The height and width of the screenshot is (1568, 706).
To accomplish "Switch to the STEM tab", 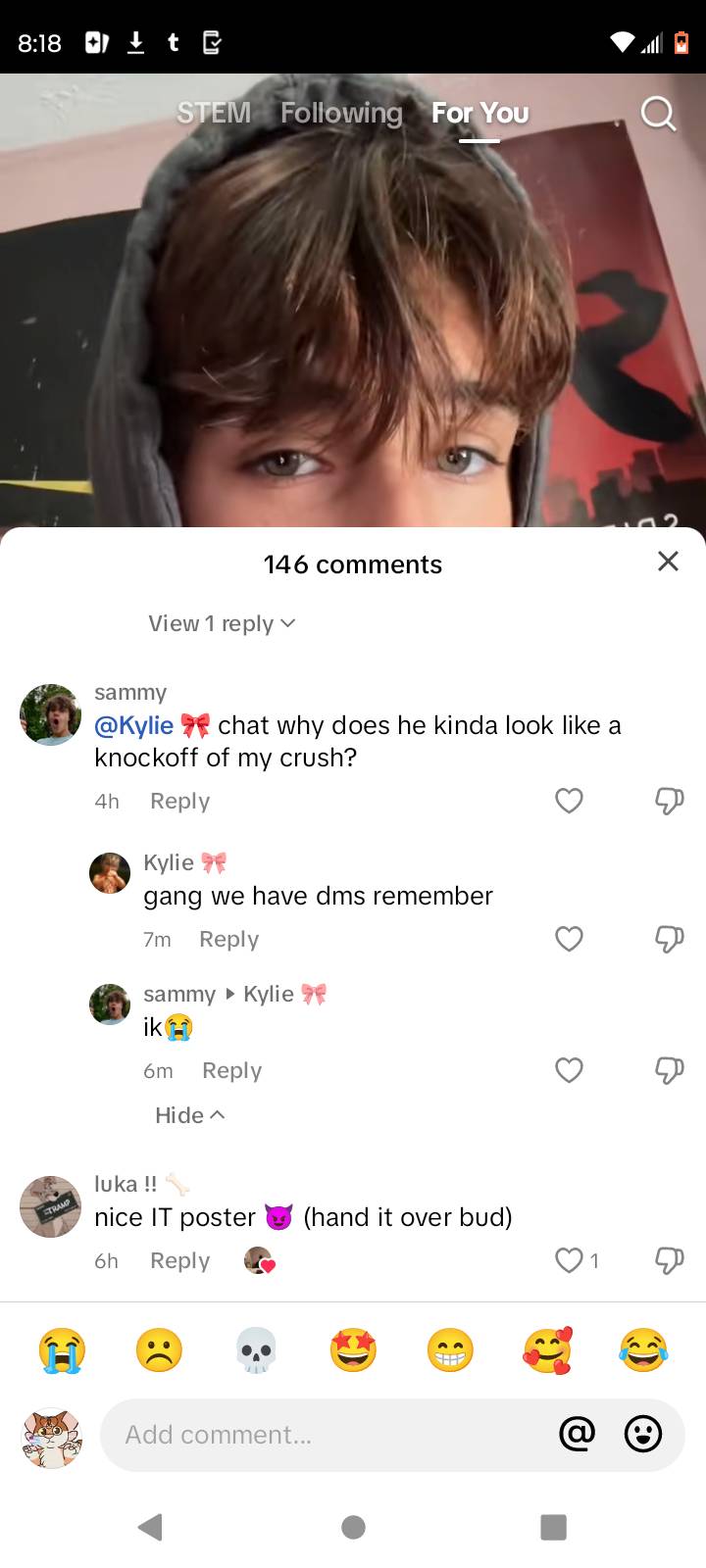I will click(x=214, y=114).
